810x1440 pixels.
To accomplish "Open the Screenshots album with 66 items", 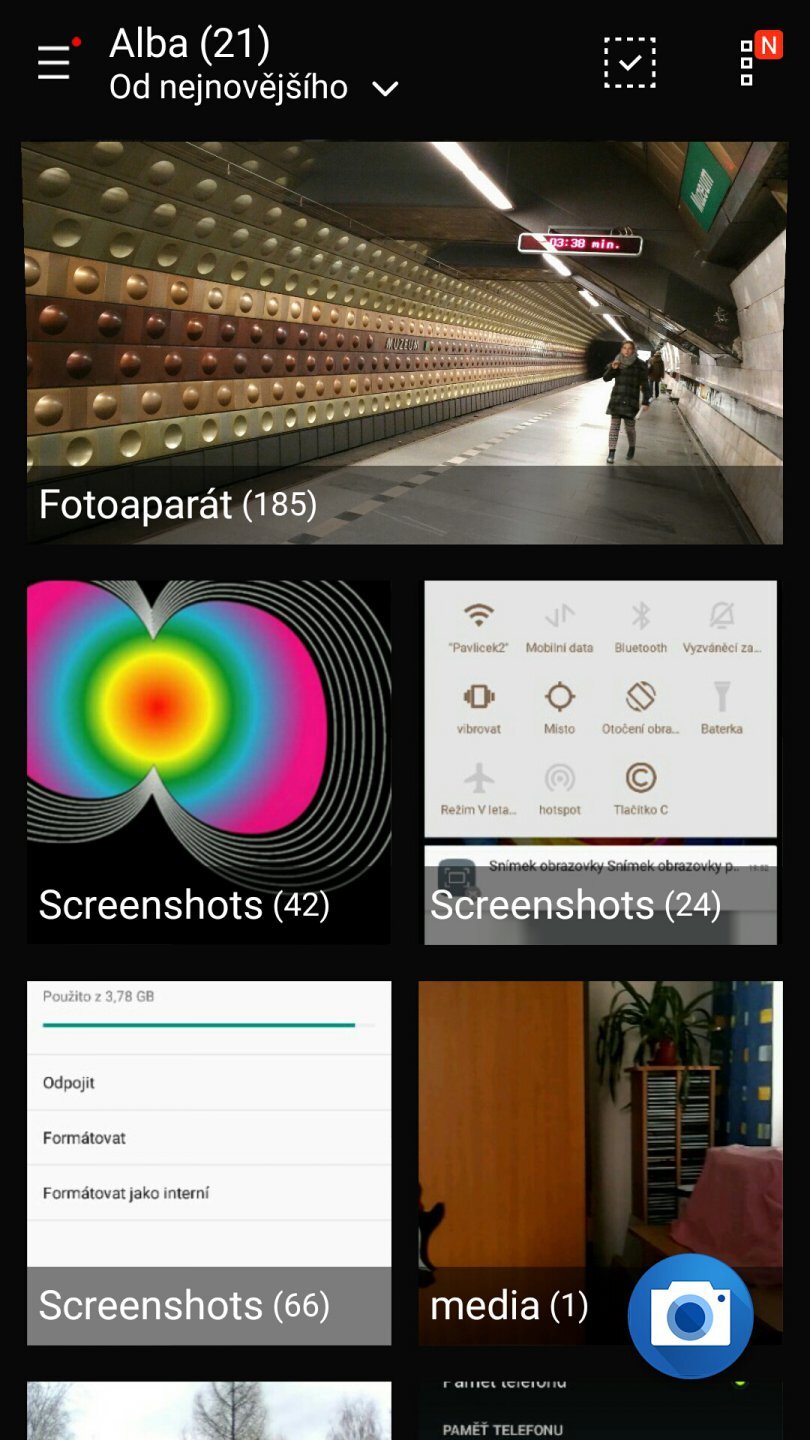I will (208, 1162).
